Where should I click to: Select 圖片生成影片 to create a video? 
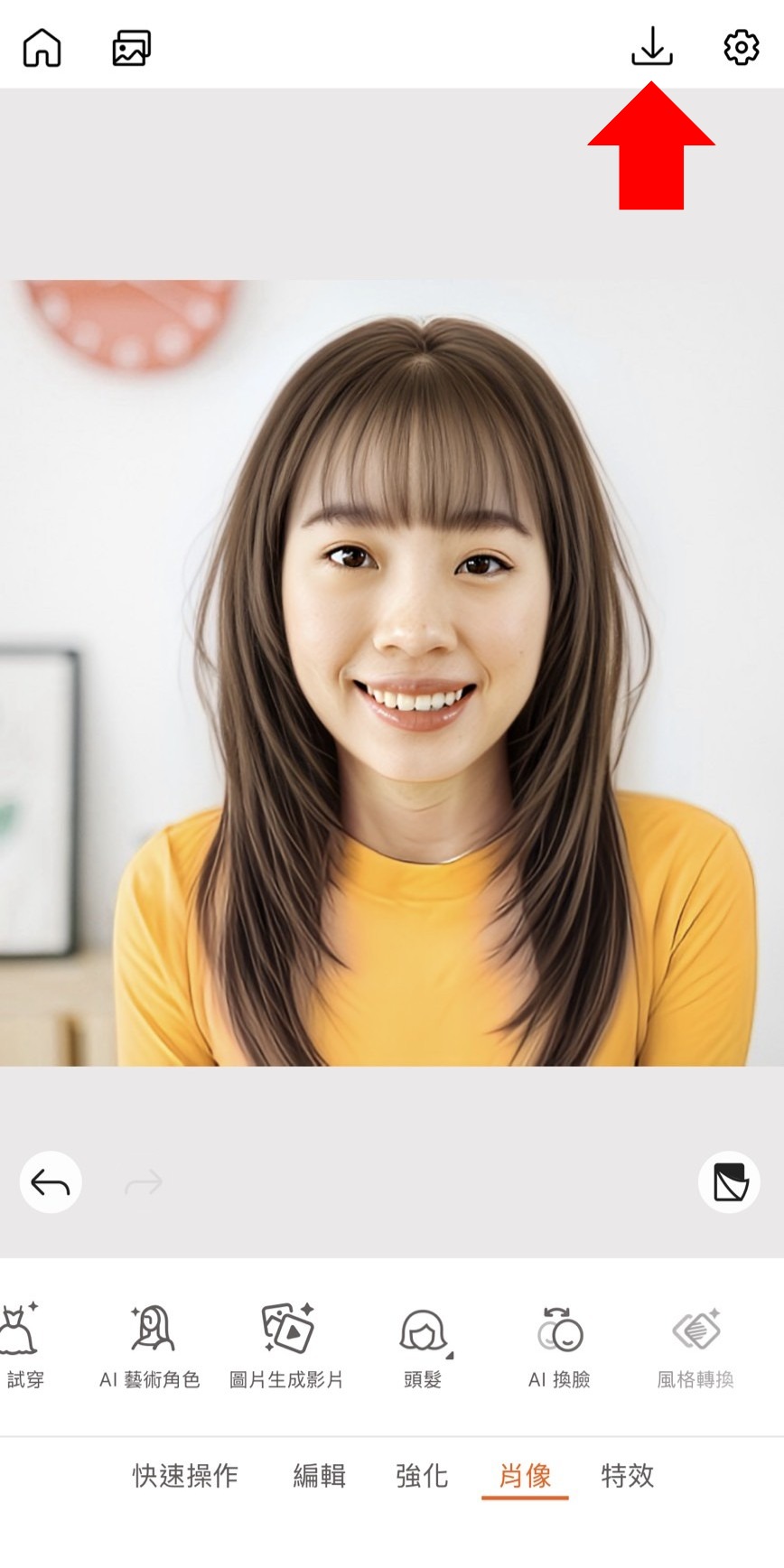[x=287, y=1346]
